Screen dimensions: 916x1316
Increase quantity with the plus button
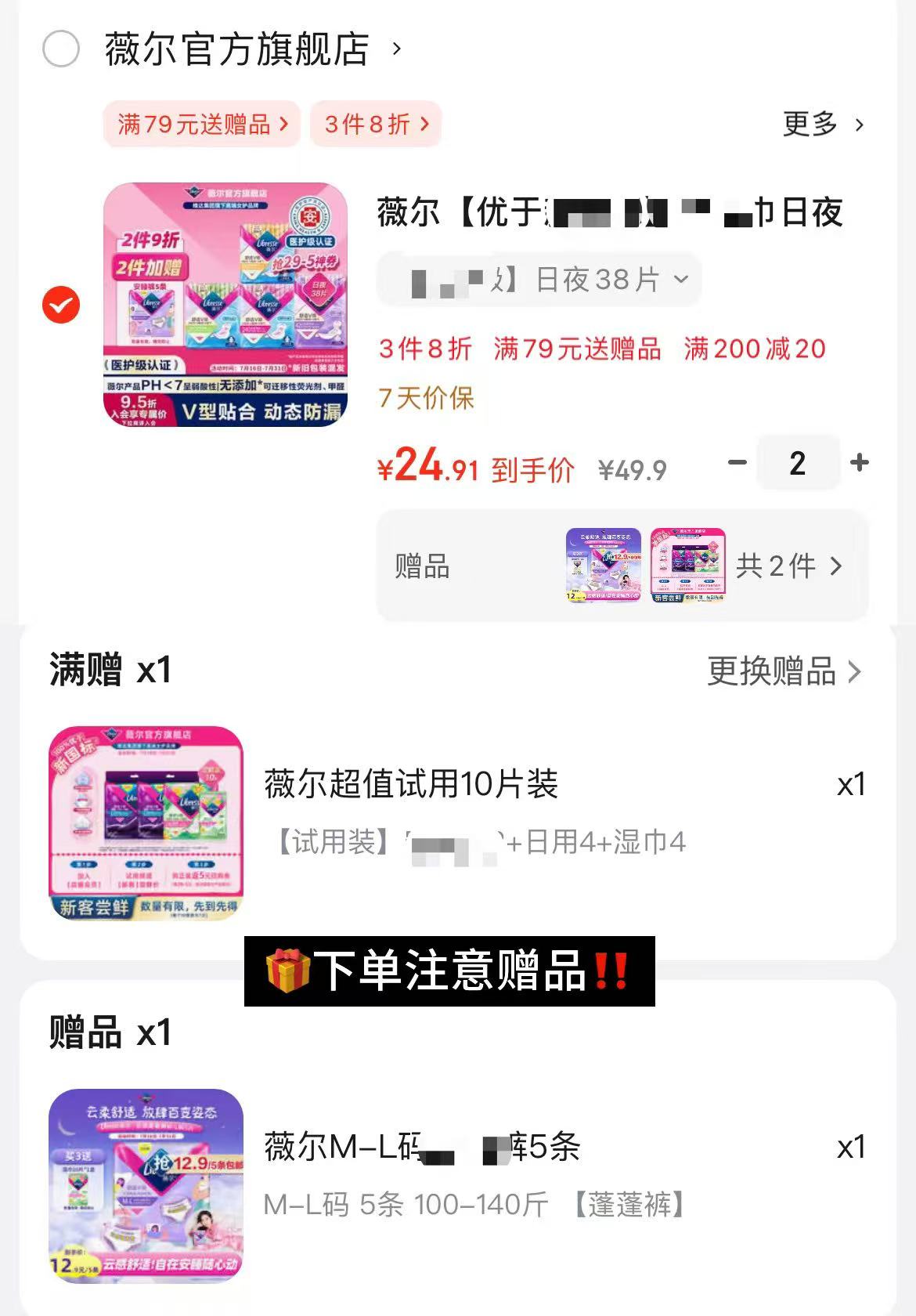click(860, 463)
